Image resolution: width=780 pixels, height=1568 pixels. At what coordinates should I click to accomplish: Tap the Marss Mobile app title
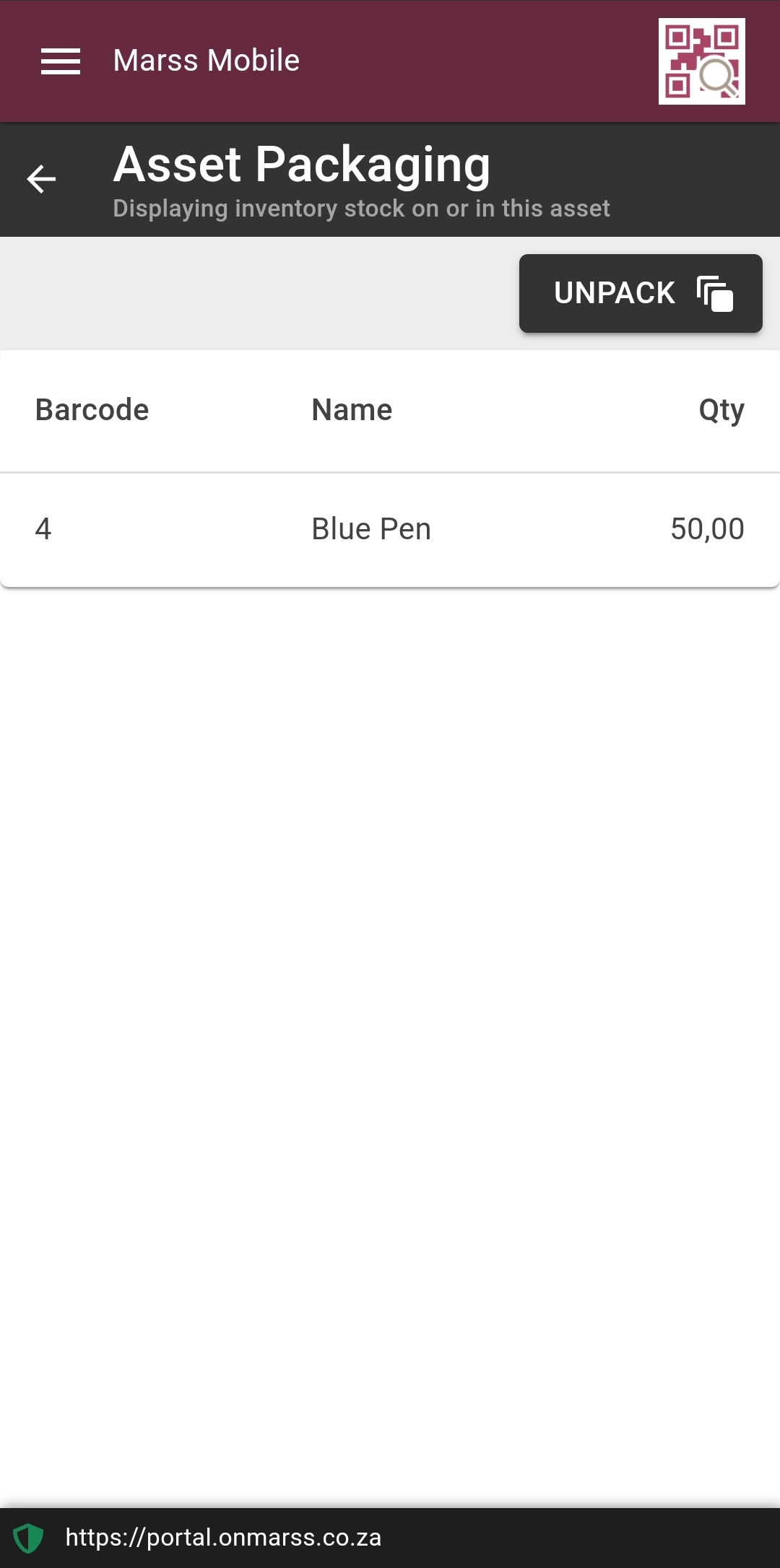click(x=205, y=60)
